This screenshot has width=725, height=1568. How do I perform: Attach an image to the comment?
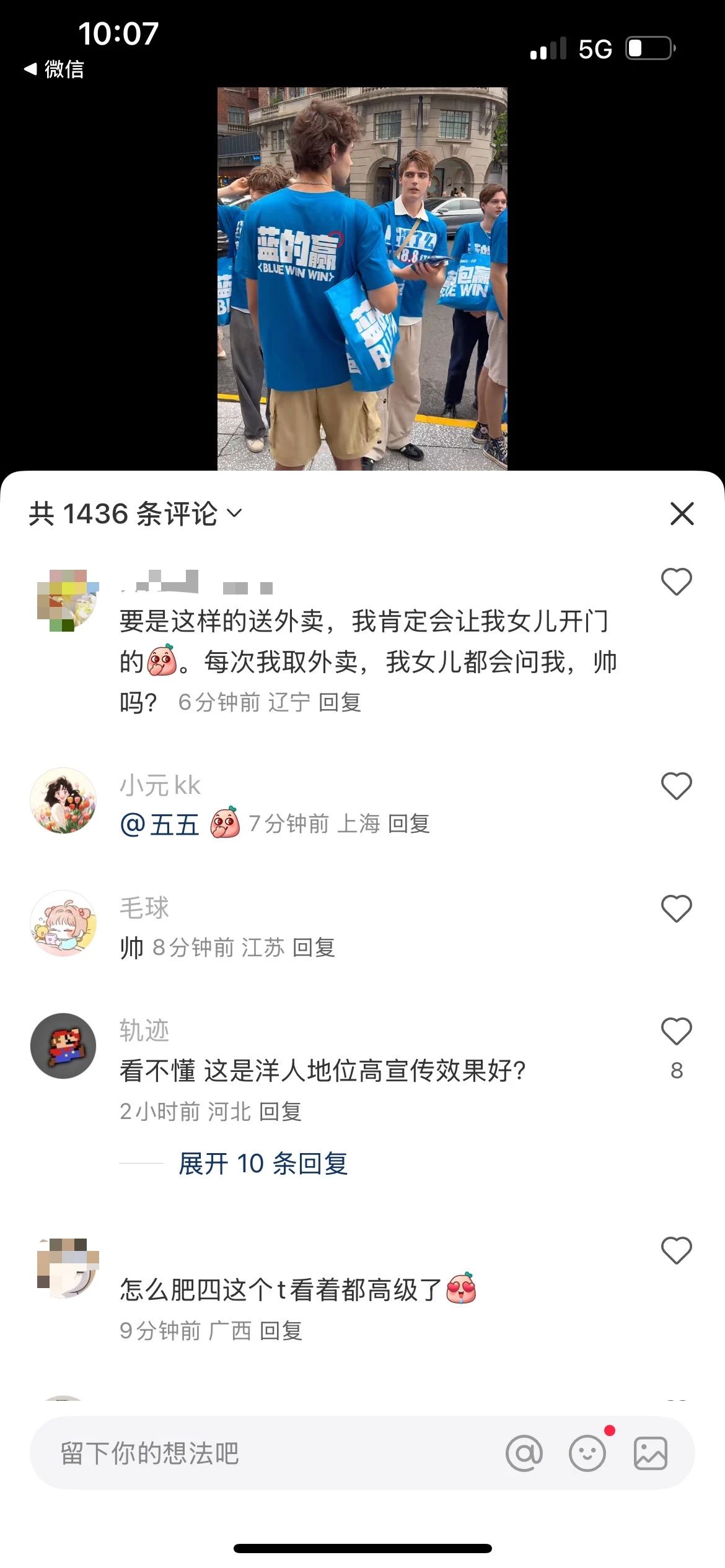651,1453
